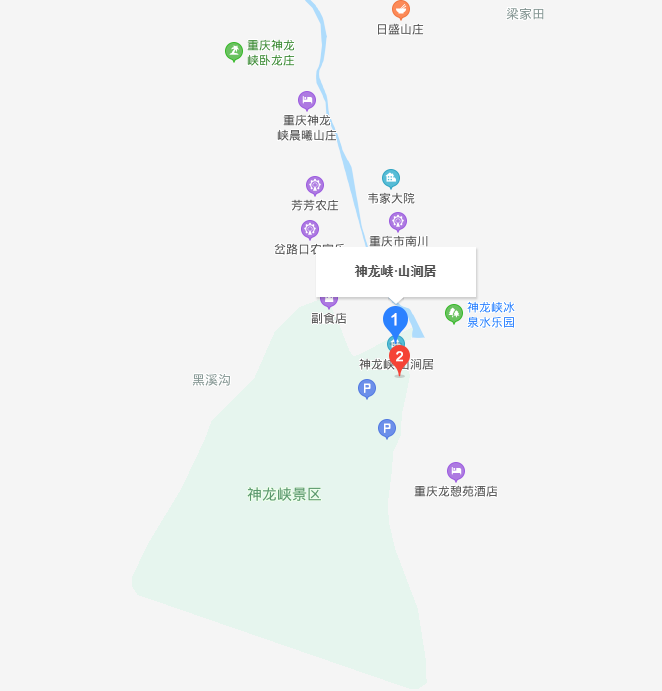Open the 重庆龙憩苑酒店 hotel marker
Image resolution: width=662 pixels, height=691 pixels.
[456, 470]
